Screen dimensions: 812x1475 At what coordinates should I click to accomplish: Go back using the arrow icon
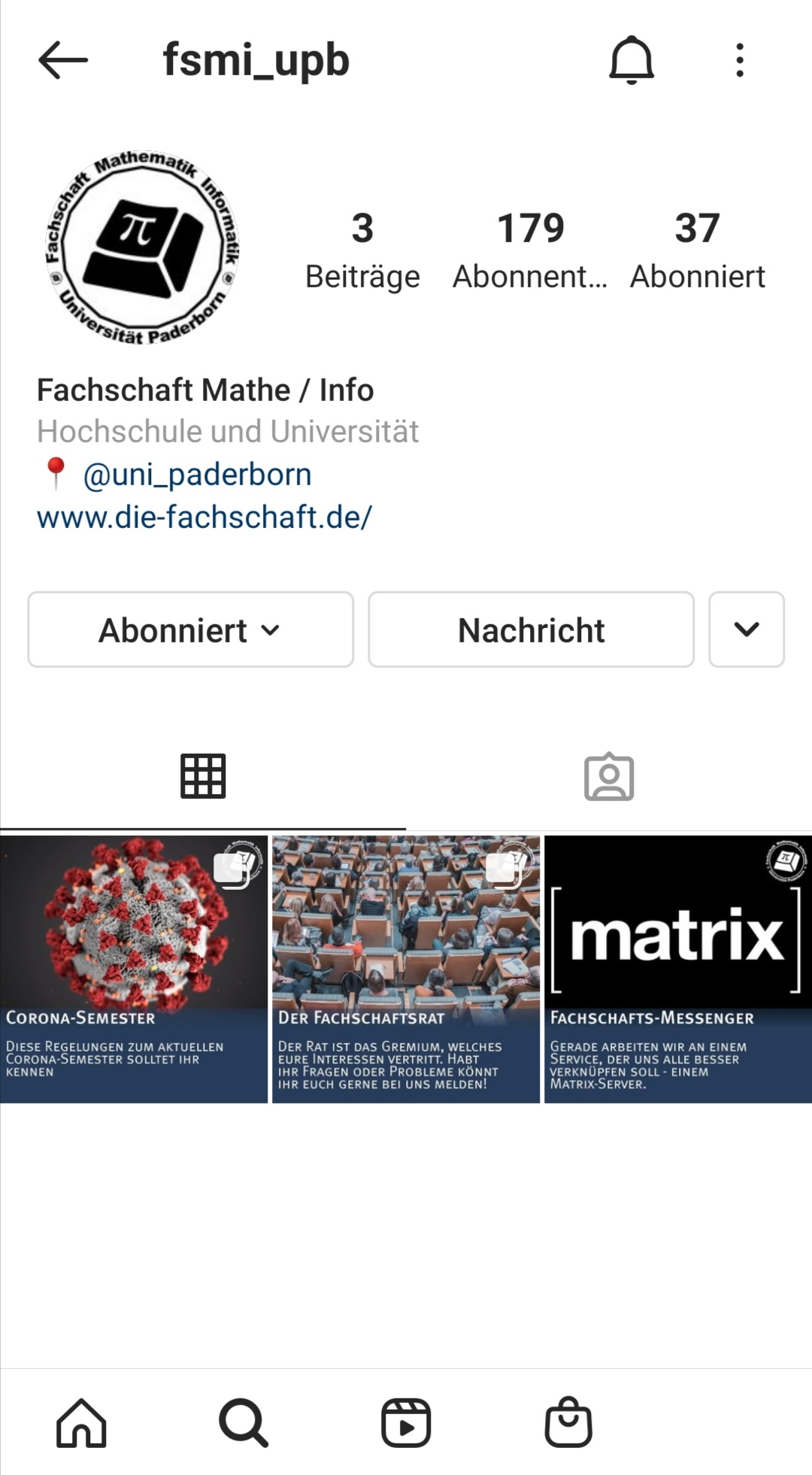coord(63,60)
